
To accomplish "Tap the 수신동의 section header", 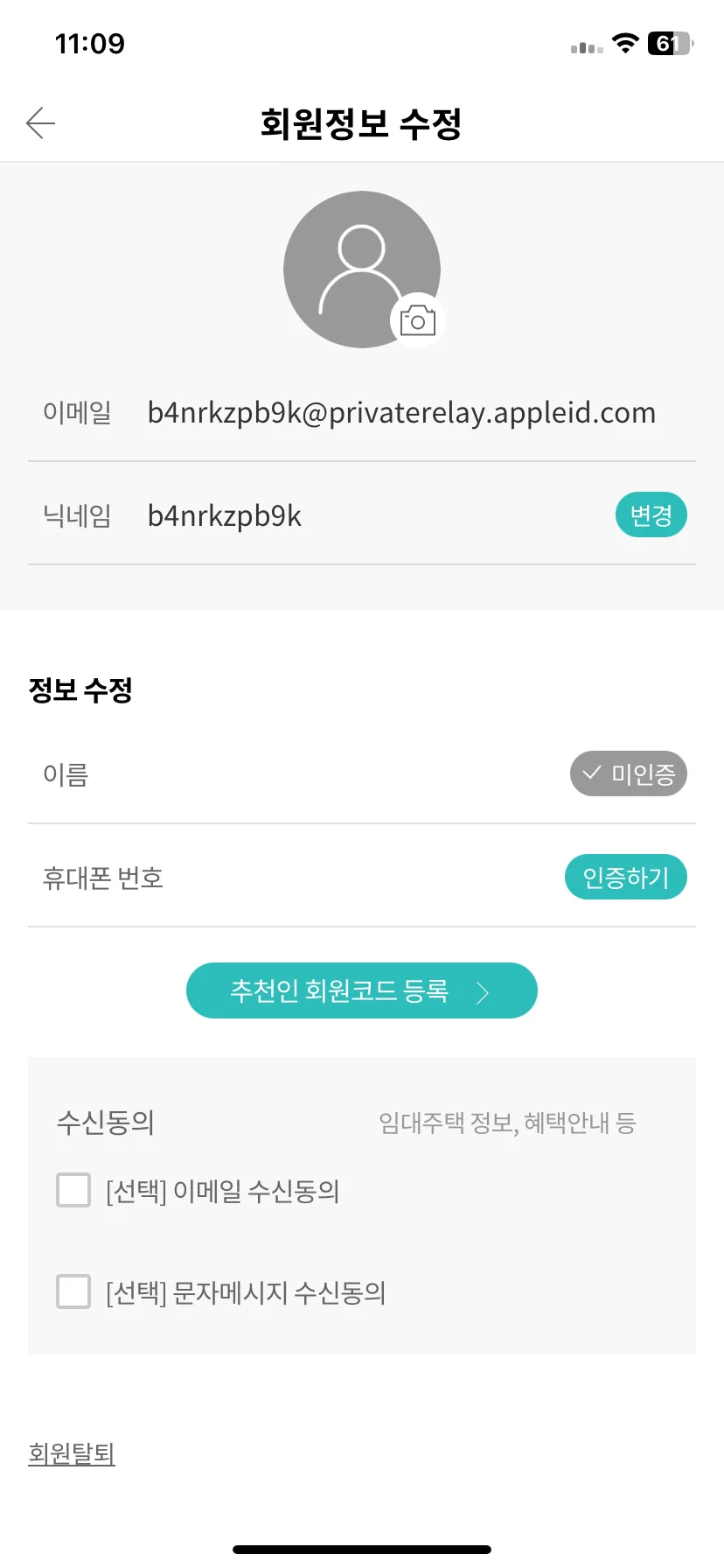I will (105, 1123).
